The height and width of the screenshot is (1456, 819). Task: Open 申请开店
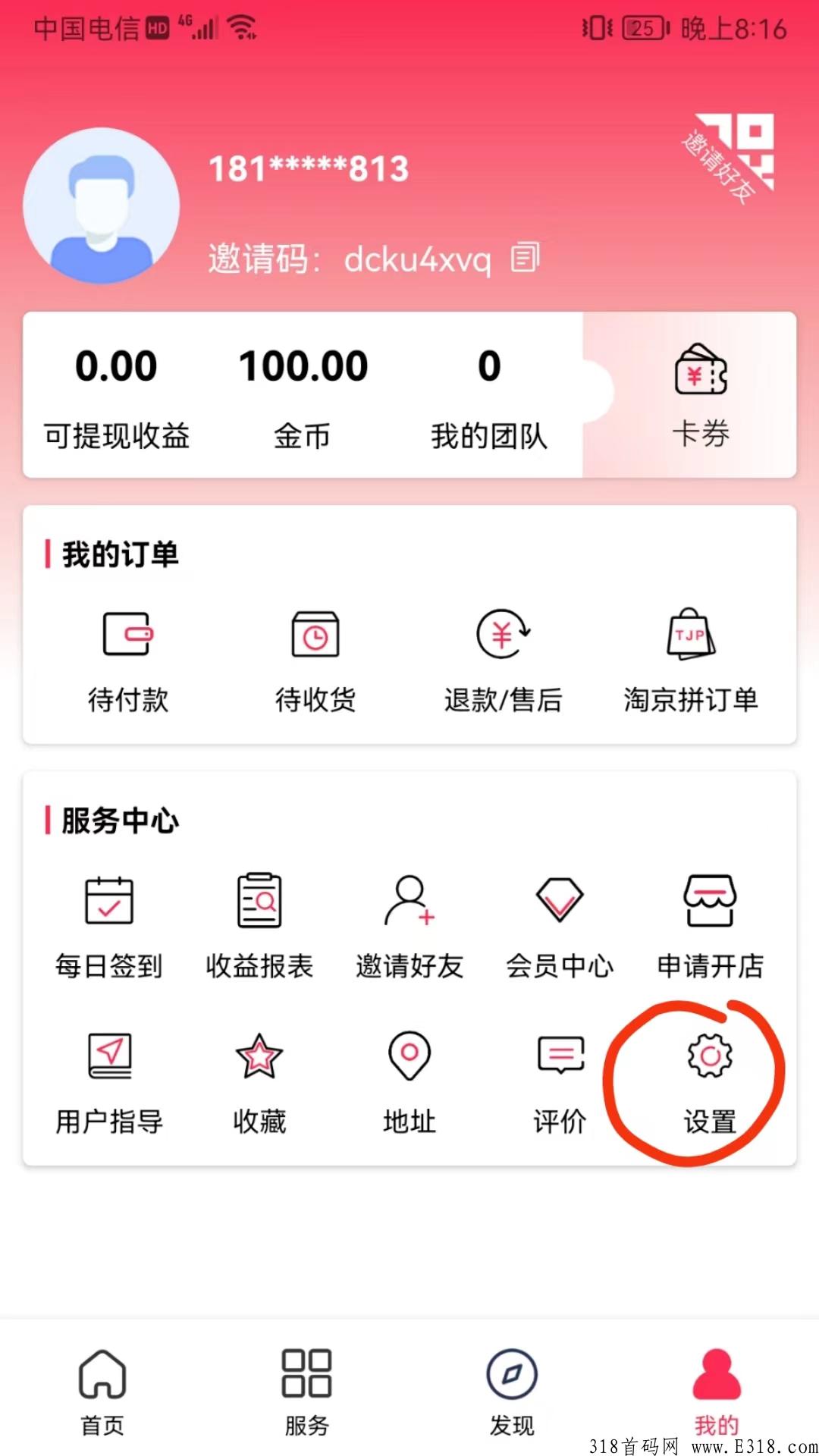point(710,927)
